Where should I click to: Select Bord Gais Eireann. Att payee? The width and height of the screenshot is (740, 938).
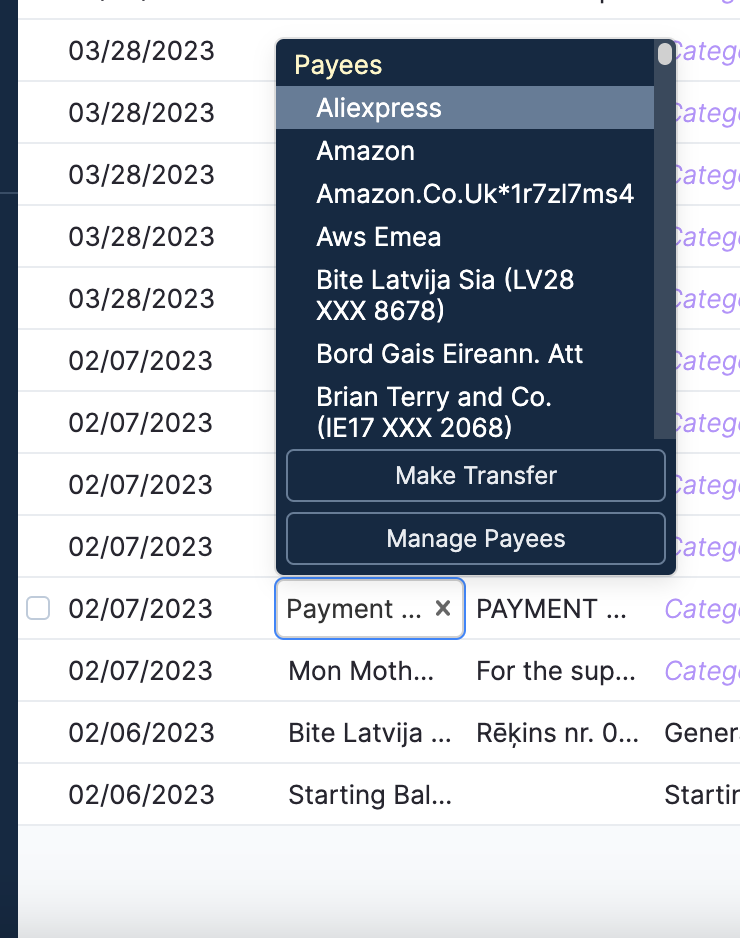465,354
